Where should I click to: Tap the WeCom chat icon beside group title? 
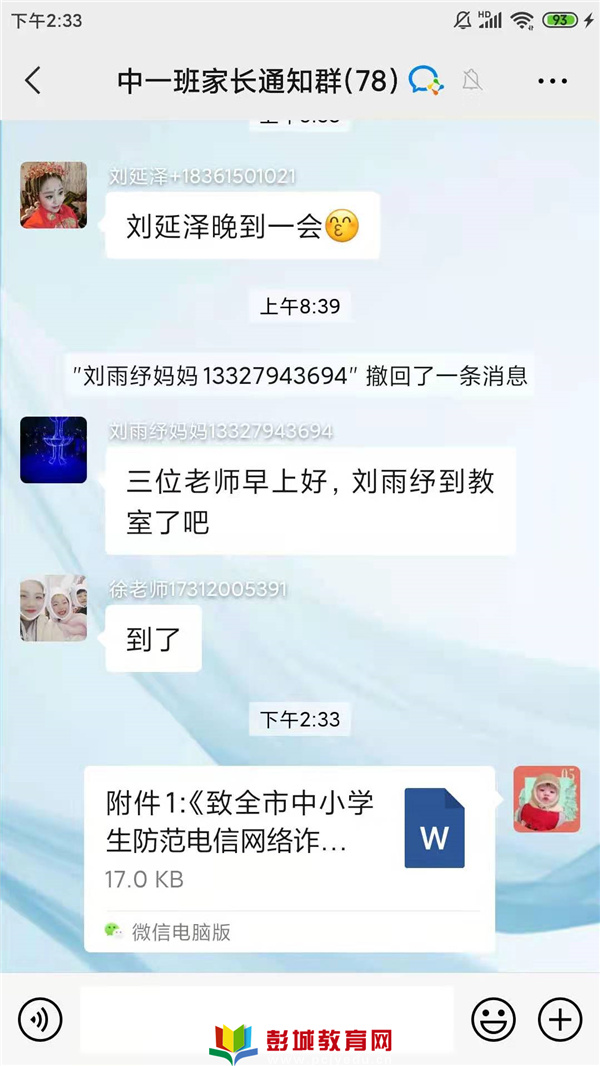pos(426,81)
